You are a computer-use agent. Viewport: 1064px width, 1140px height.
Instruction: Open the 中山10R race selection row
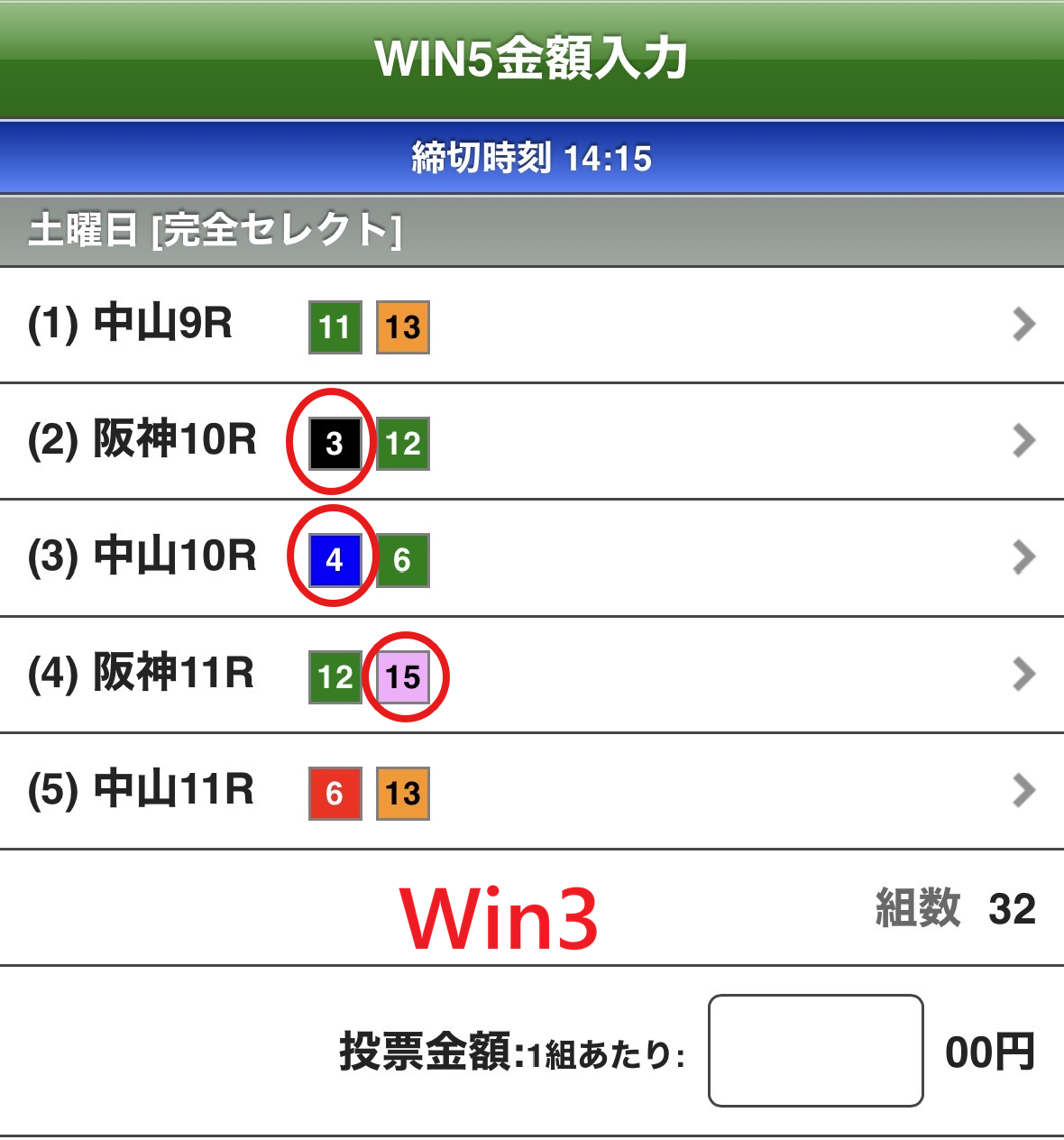532,558
